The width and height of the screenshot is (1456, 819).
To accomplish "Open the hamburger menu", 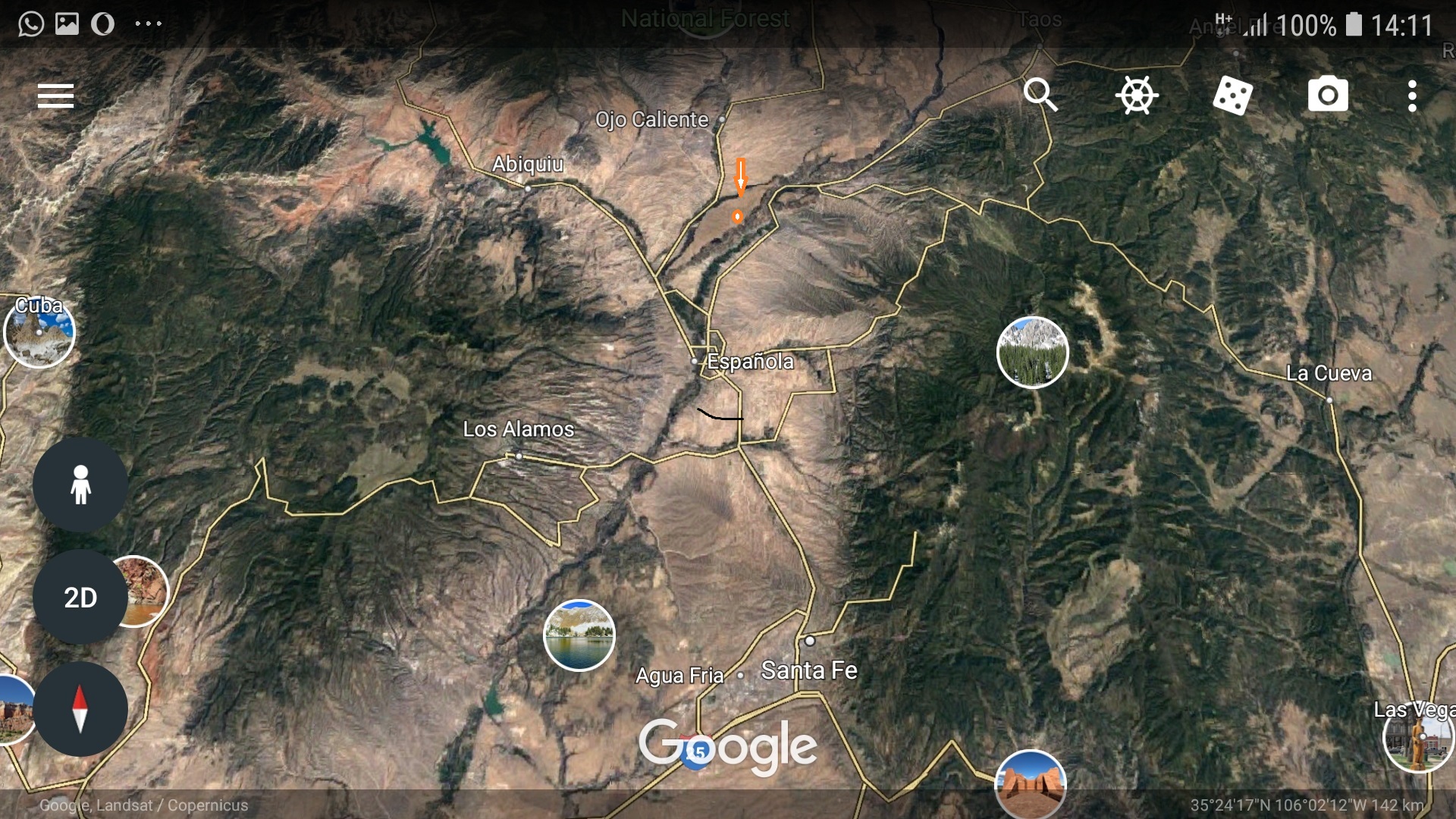I will point(55,96).
